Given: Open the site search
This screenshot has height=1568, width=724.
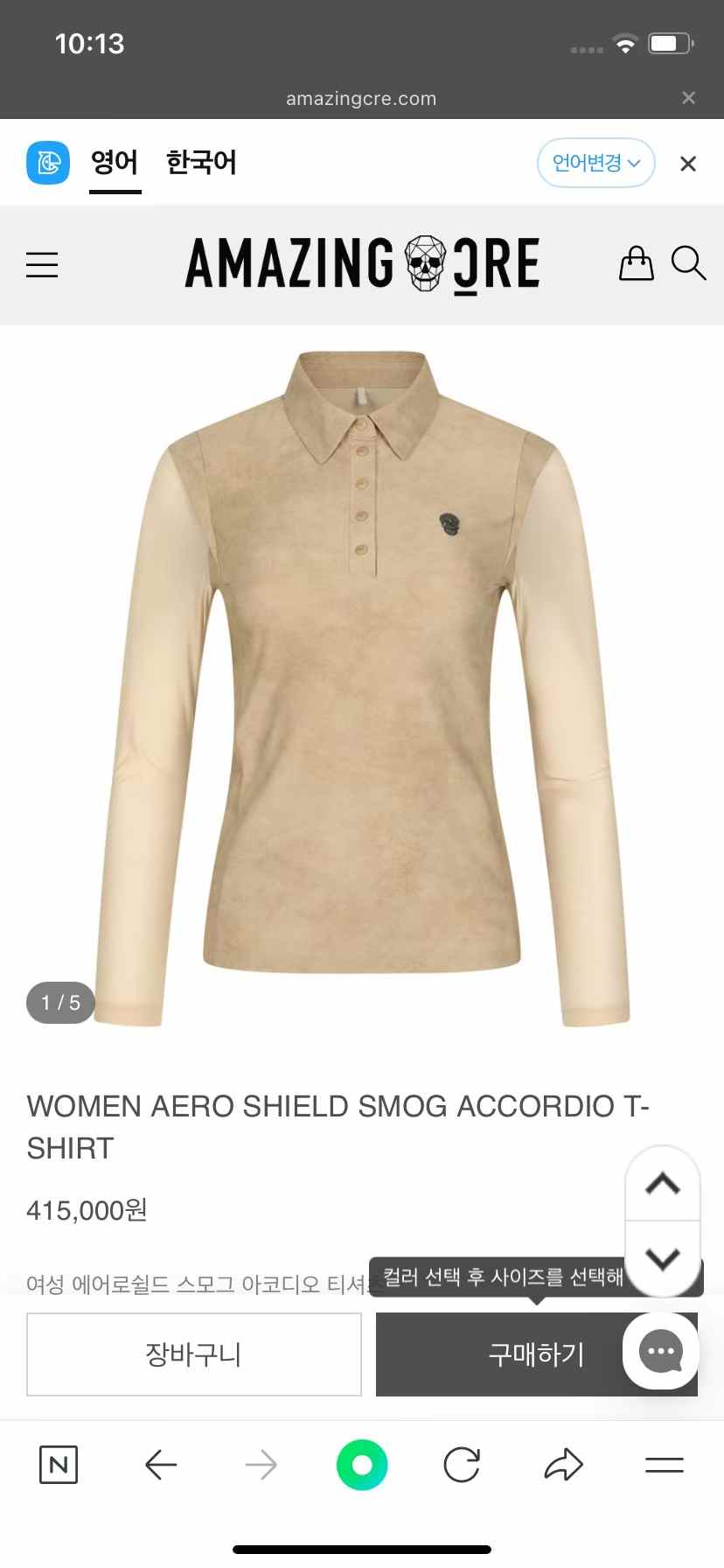Looking at the screenshot, I should pos(688,262).
